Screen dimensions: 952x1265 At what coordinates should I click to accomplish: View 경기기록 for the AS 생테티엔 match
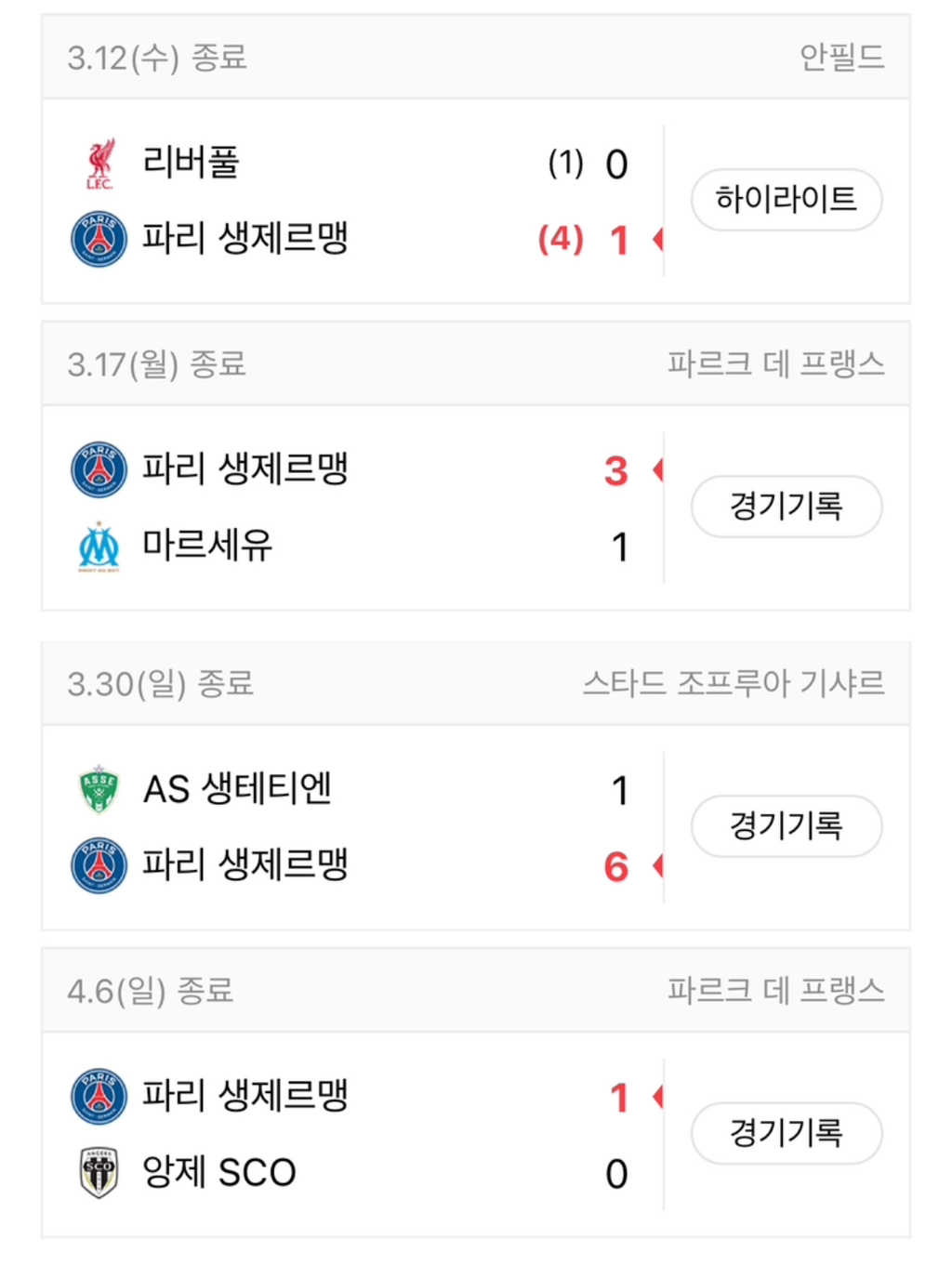(x=787, y=825)
